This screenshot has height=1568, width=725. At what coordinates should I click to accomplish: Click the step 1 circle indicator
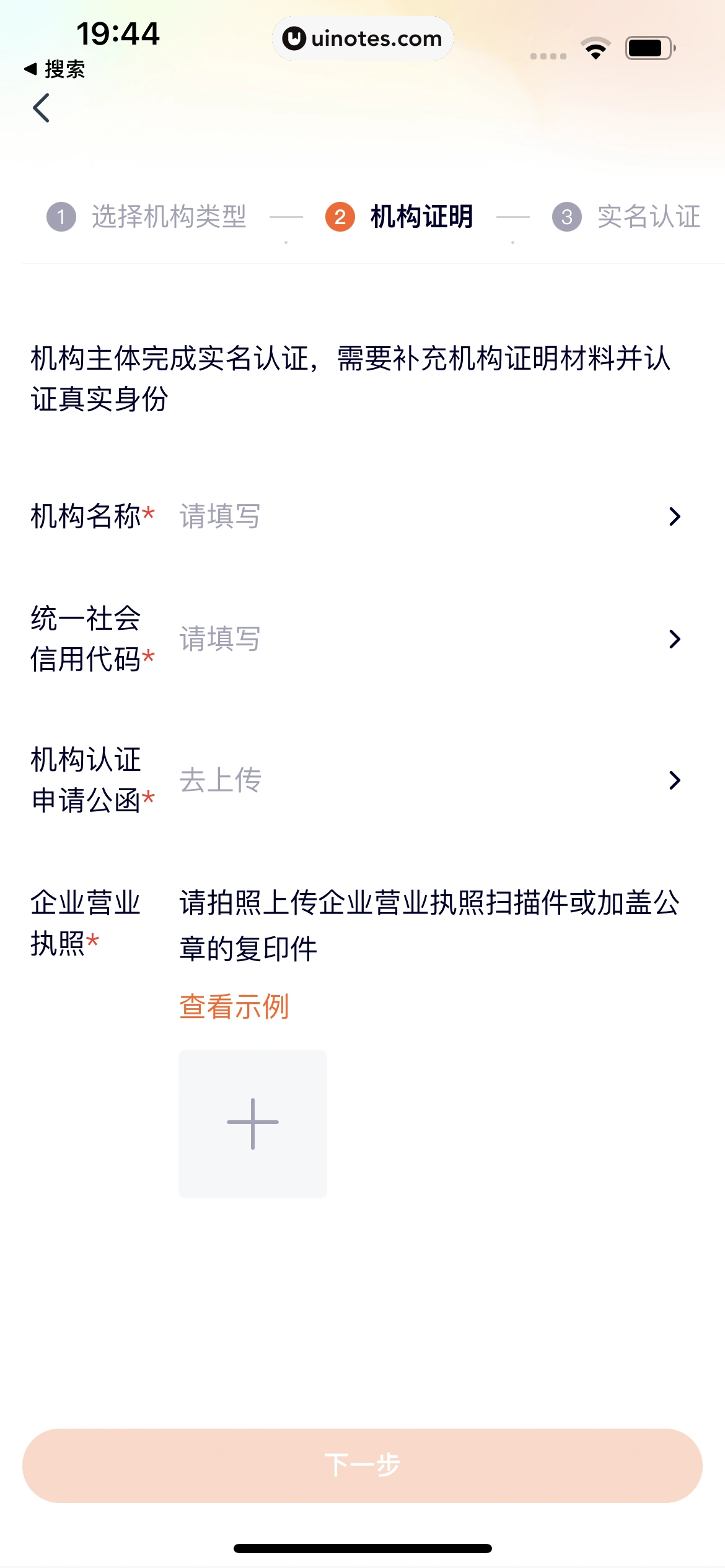click(x=62, y=217)
